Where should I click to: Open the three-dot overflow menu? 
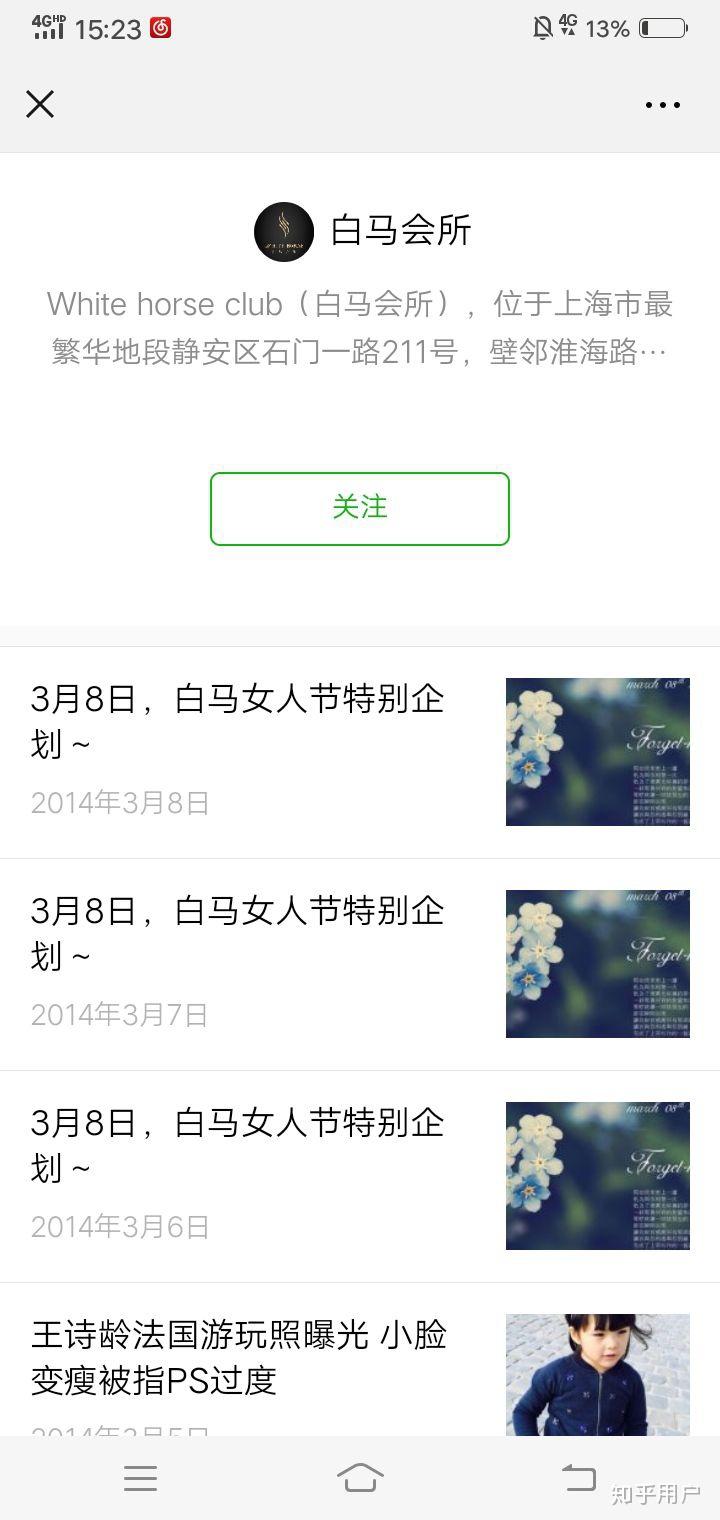pyautogui.click(x=662, y=105)
